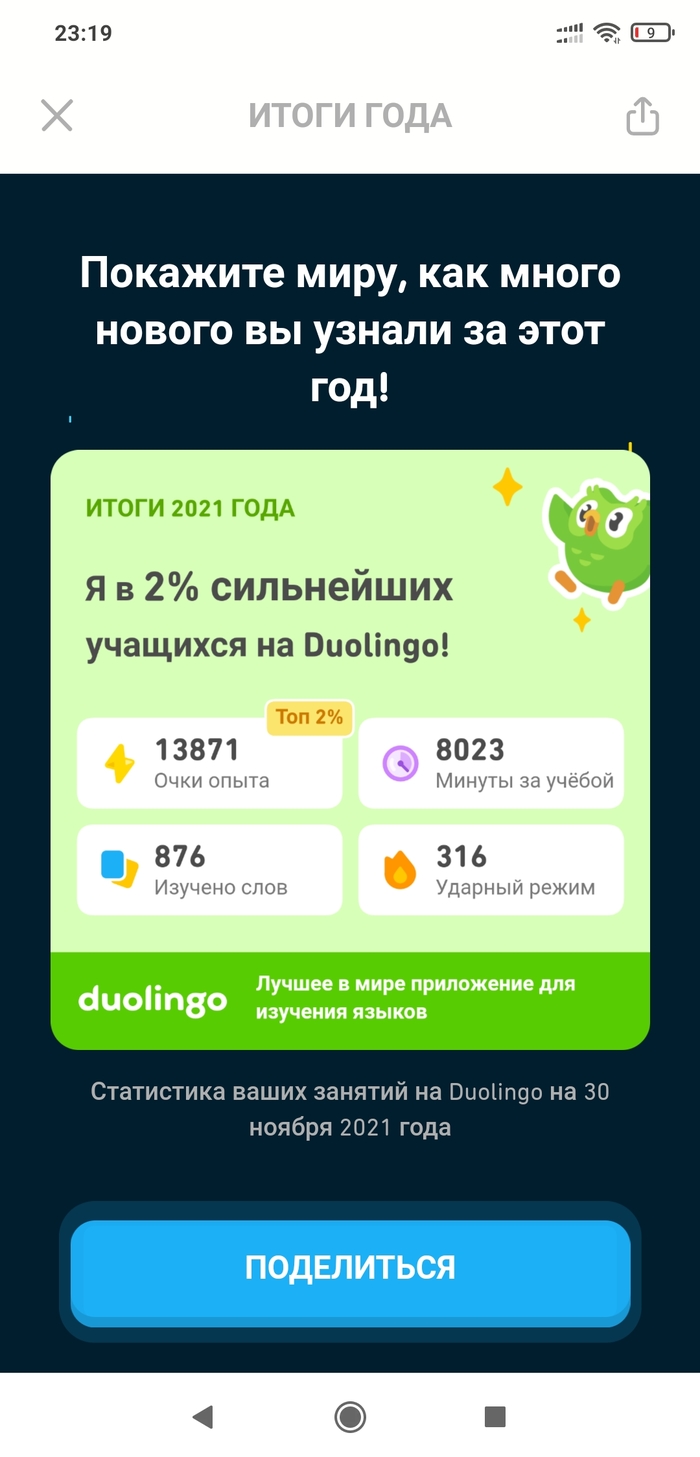This screenshot has width=700, height=1457.
Task: Open the share icon in the top bar
Action: click(642, 116)
